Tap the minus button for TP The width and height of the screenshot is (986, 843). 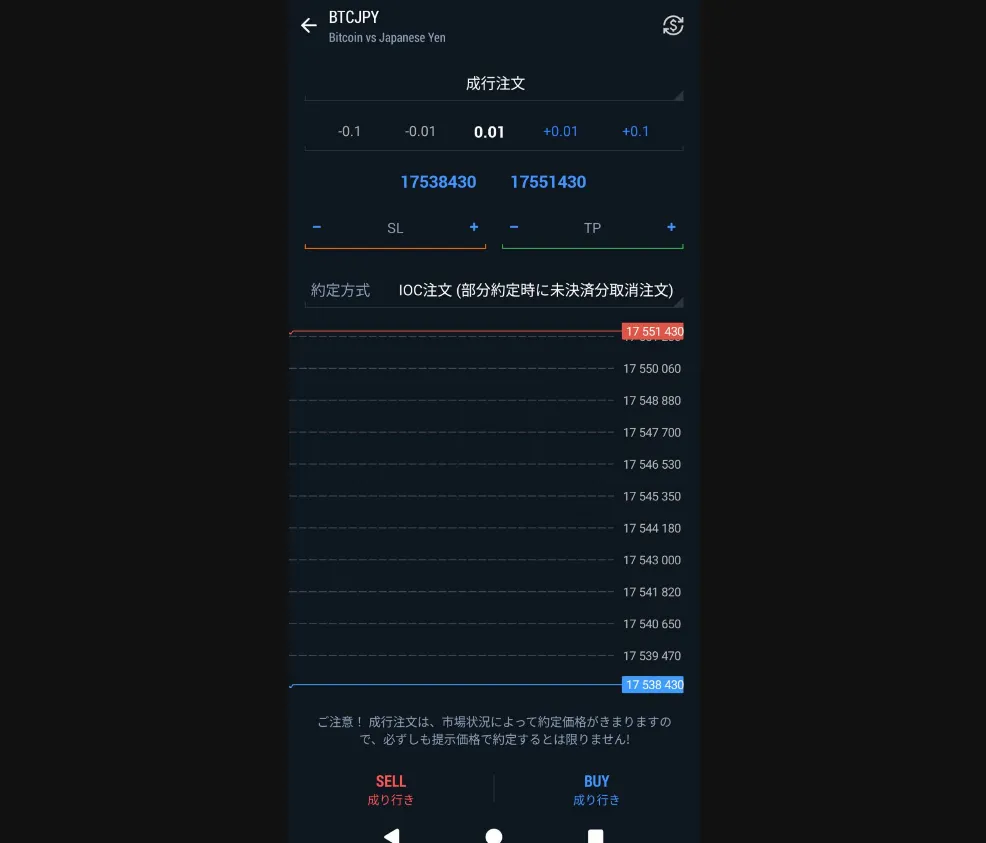514,228
